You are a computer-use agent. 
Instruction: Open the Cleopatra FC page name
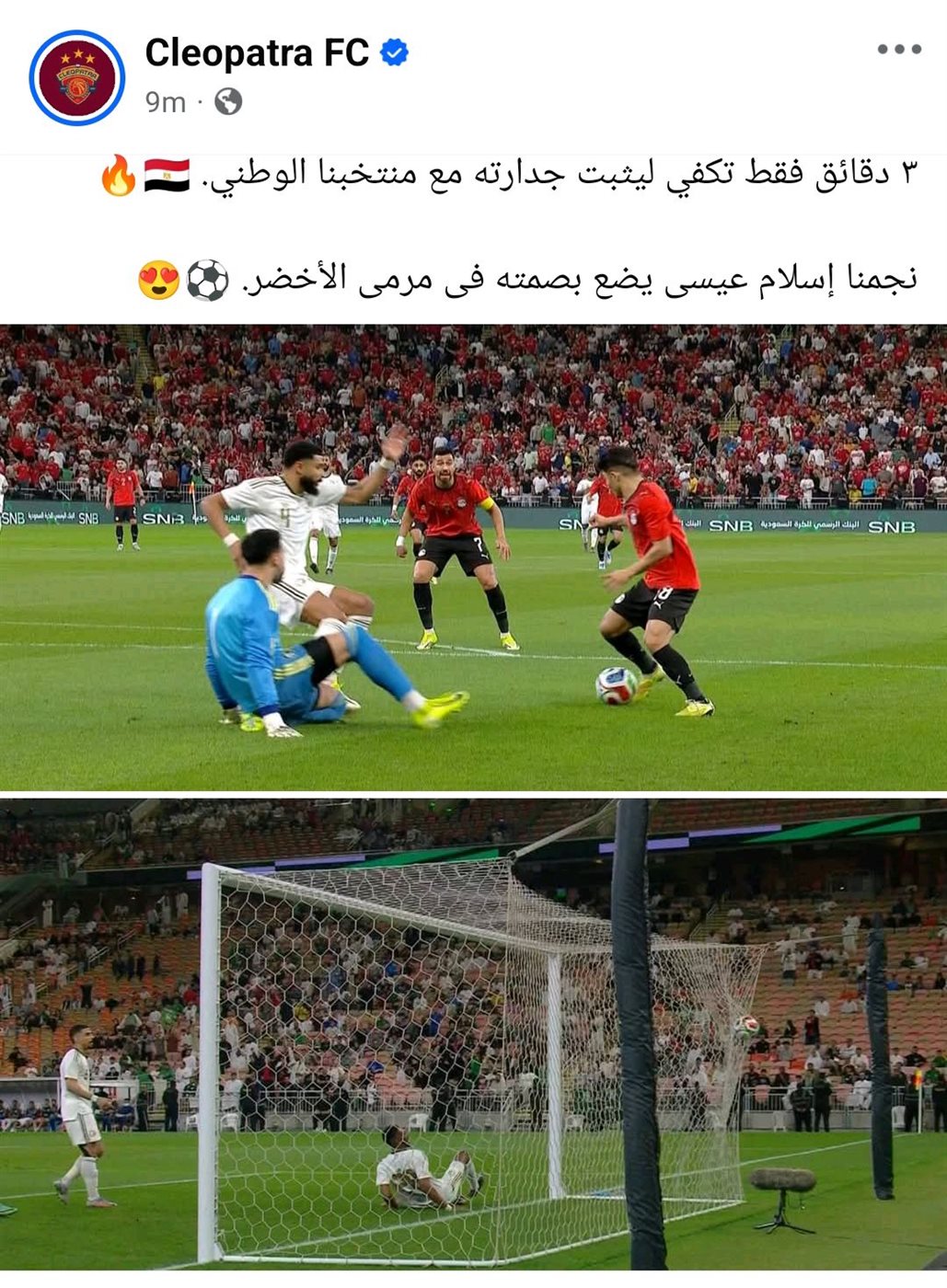(x=257, y=53)
